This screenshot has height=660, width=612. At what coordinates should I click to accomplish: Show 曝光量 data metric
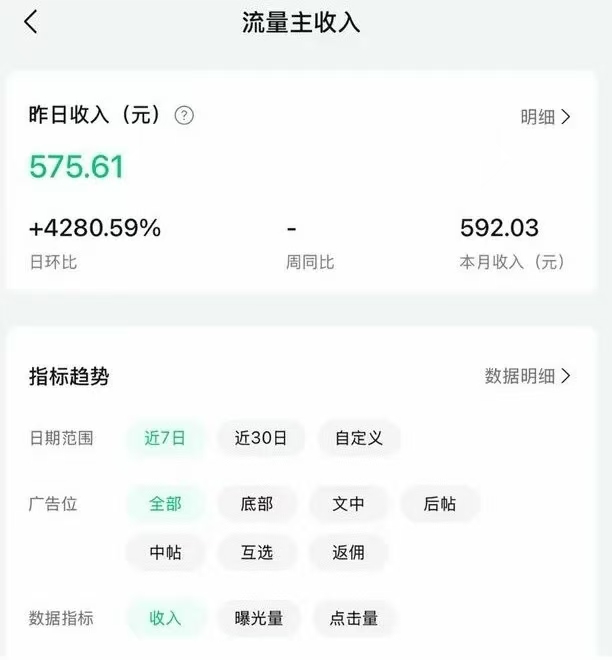(x=259, y=618)
